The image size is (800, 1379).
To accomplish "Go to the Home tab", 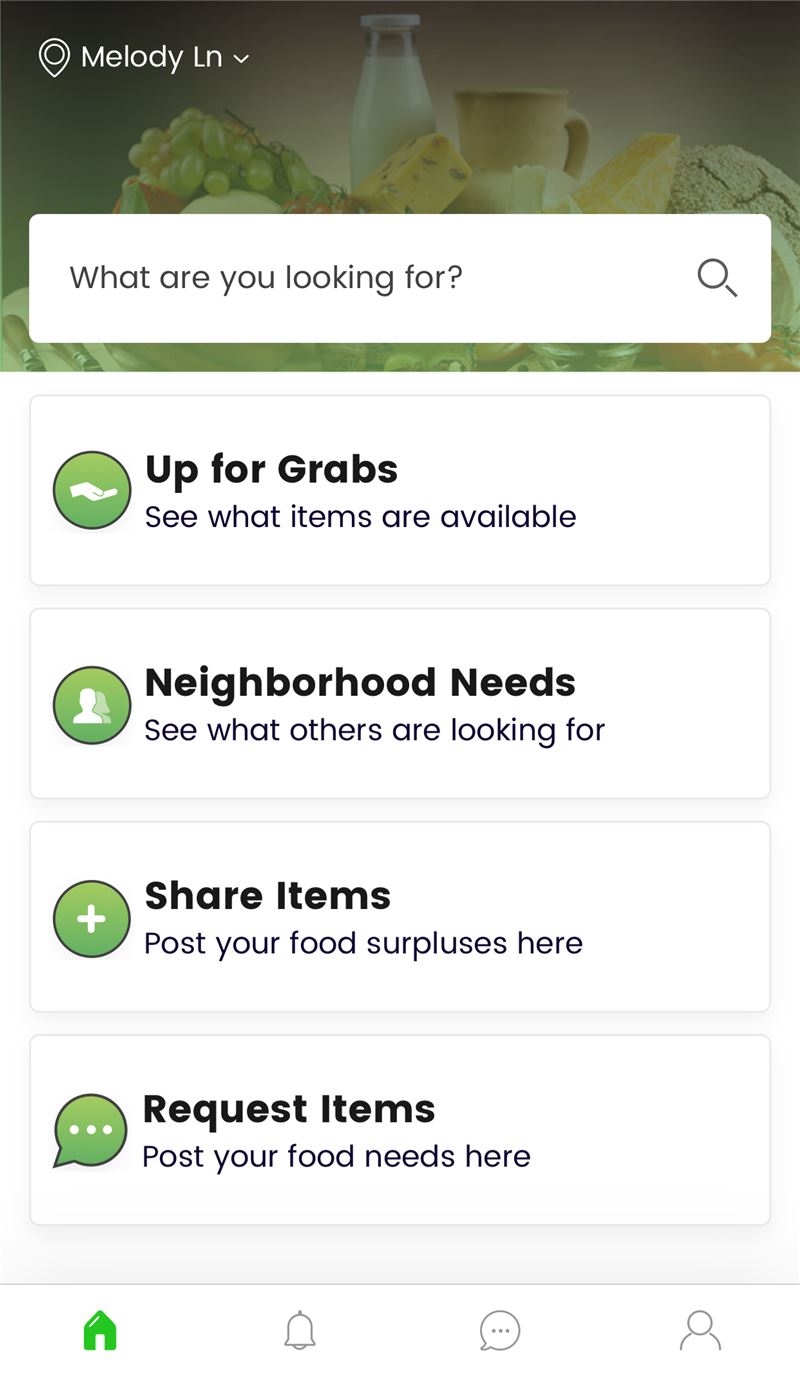I will 100,1331.
